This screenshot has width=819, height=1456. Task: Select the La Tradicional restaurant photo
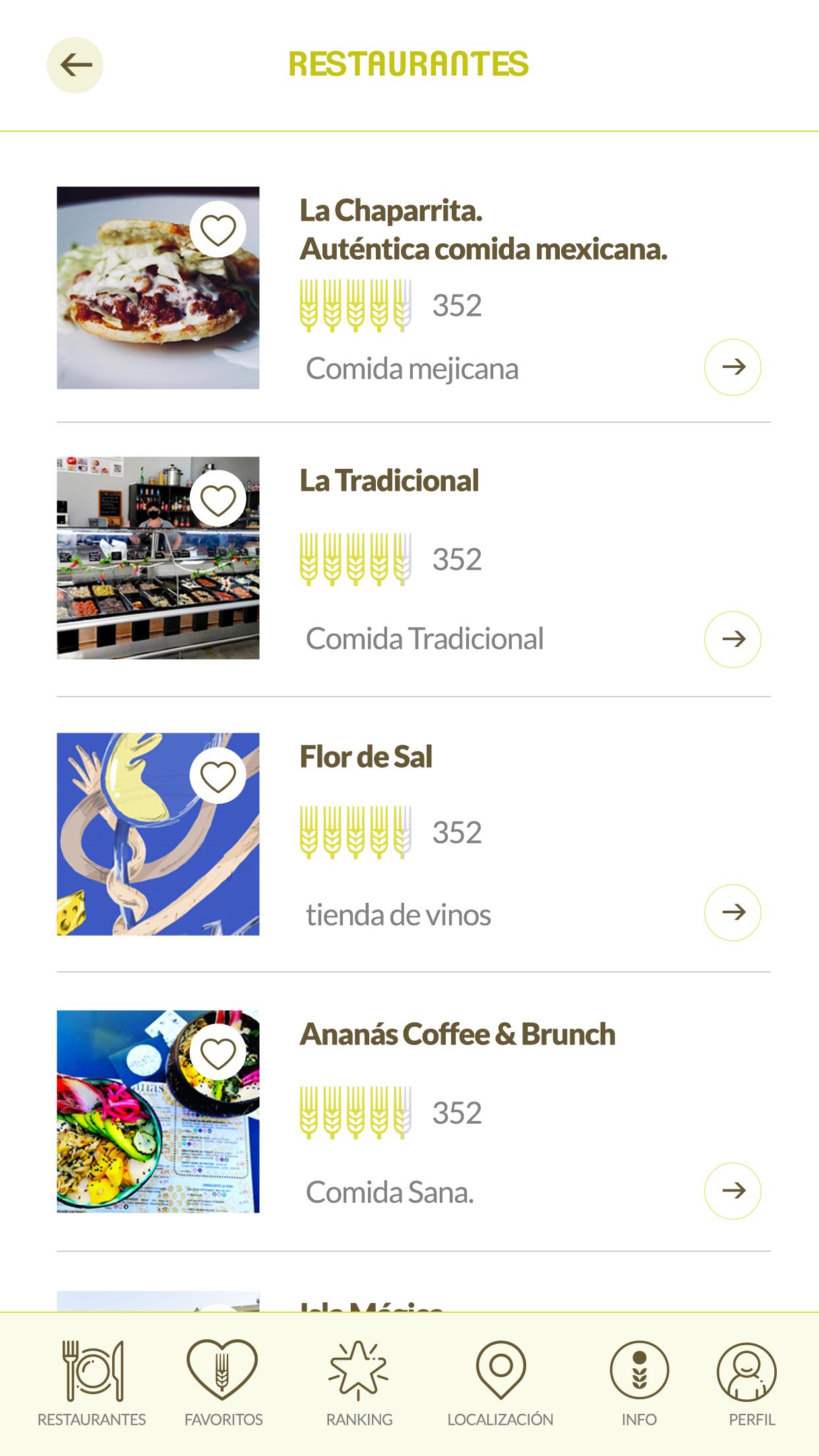[158, 558]
